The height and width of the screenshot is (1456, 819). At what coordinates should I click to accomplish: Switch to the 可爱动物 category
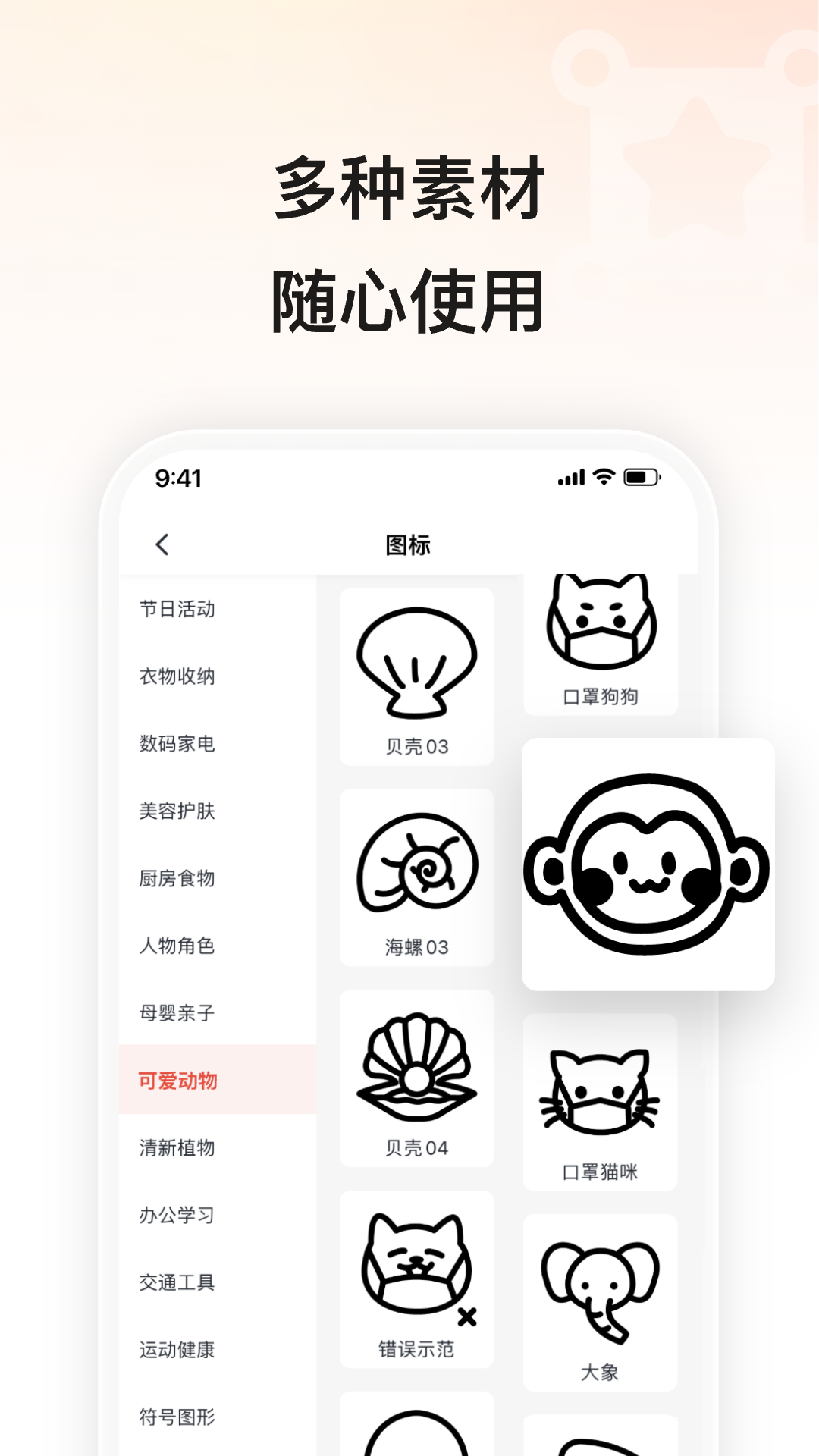[x=176, y=1079]
